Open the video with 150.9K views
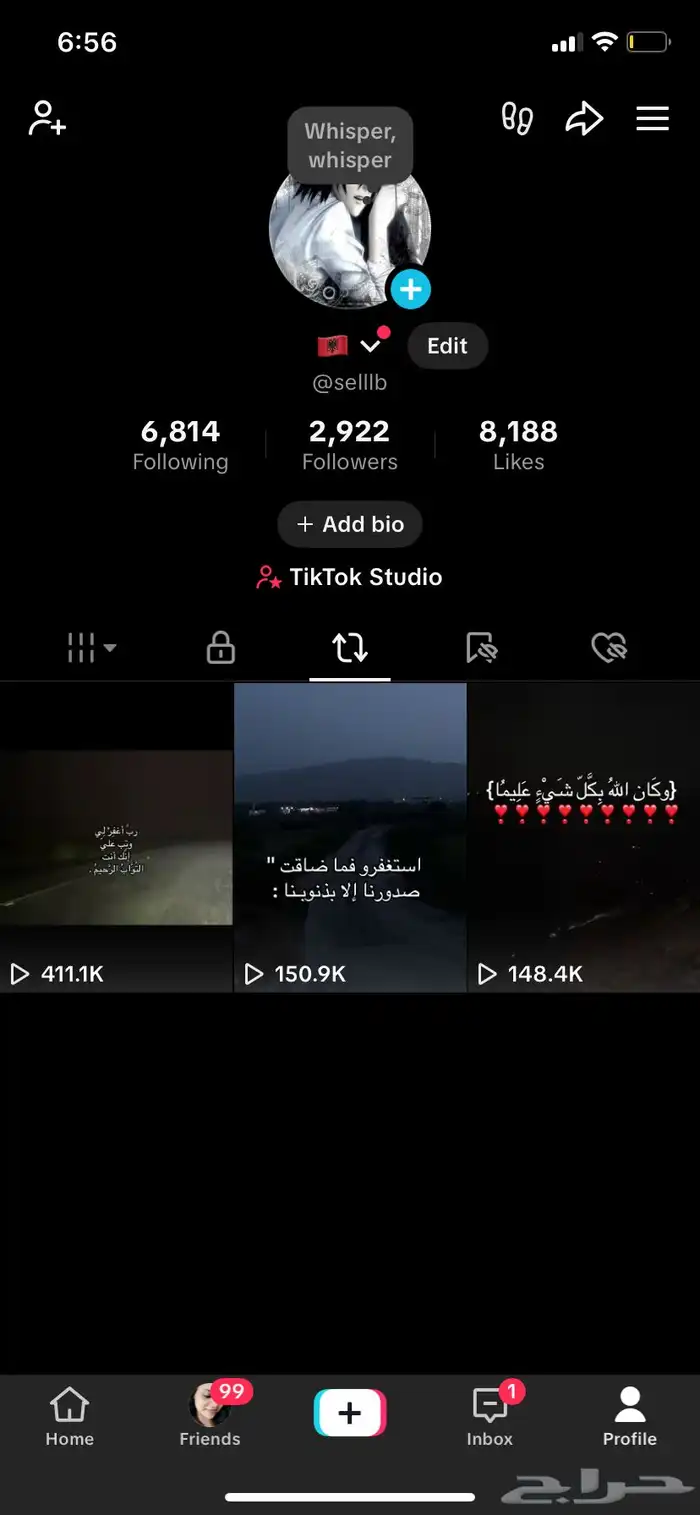The width and height of the screenshot is (700, 1515). point(350,838)
